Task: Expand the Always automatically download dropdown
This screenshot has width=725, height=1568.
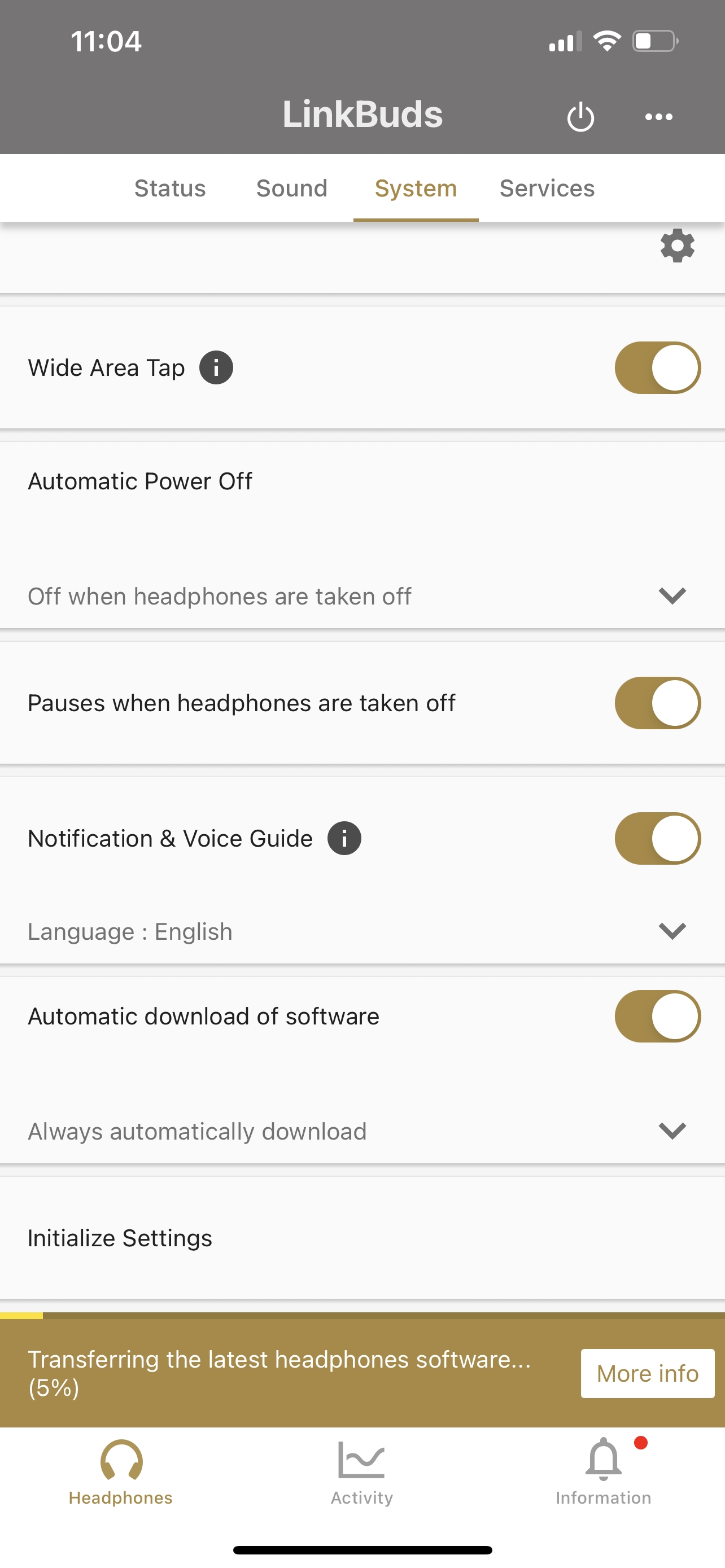Action: tap(362, 1131)
